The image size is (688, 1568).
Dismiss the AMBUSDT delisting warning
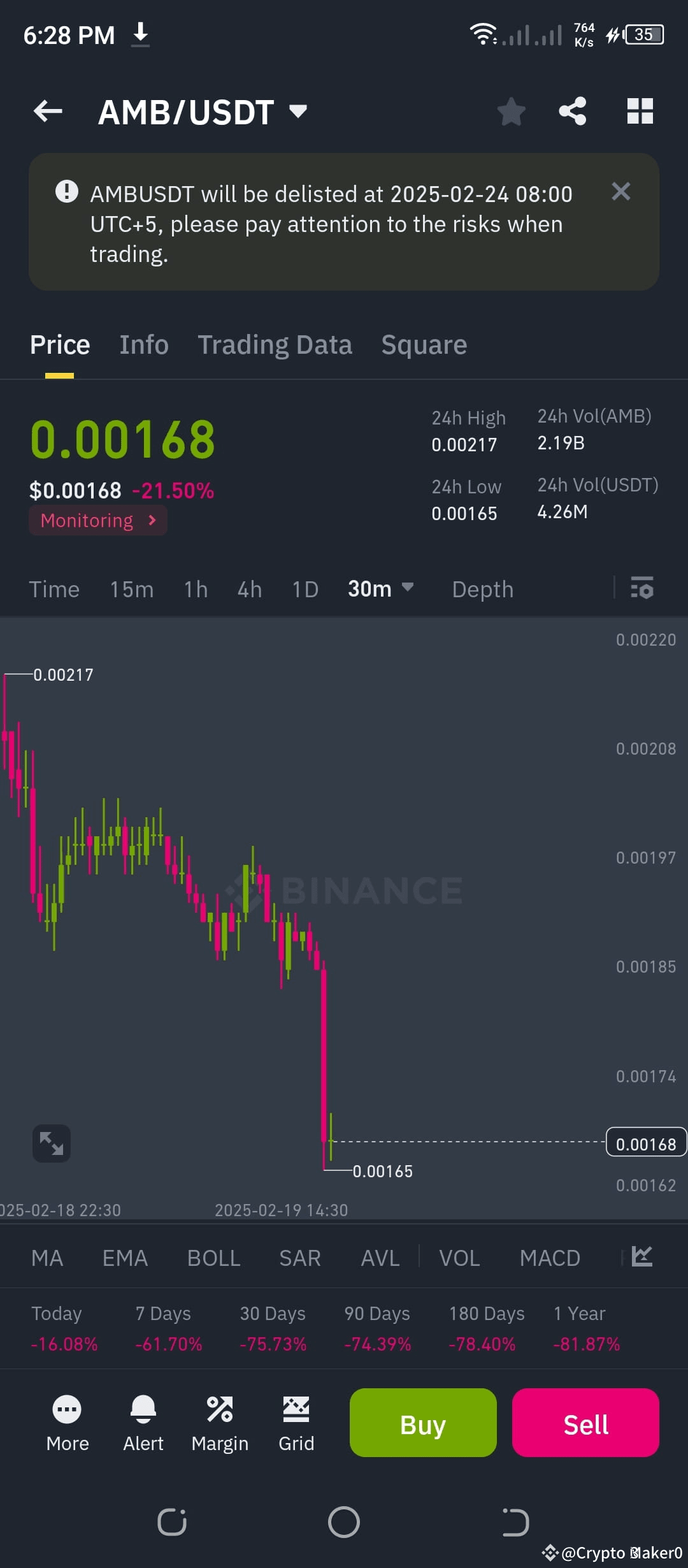[x=620, y=192]
